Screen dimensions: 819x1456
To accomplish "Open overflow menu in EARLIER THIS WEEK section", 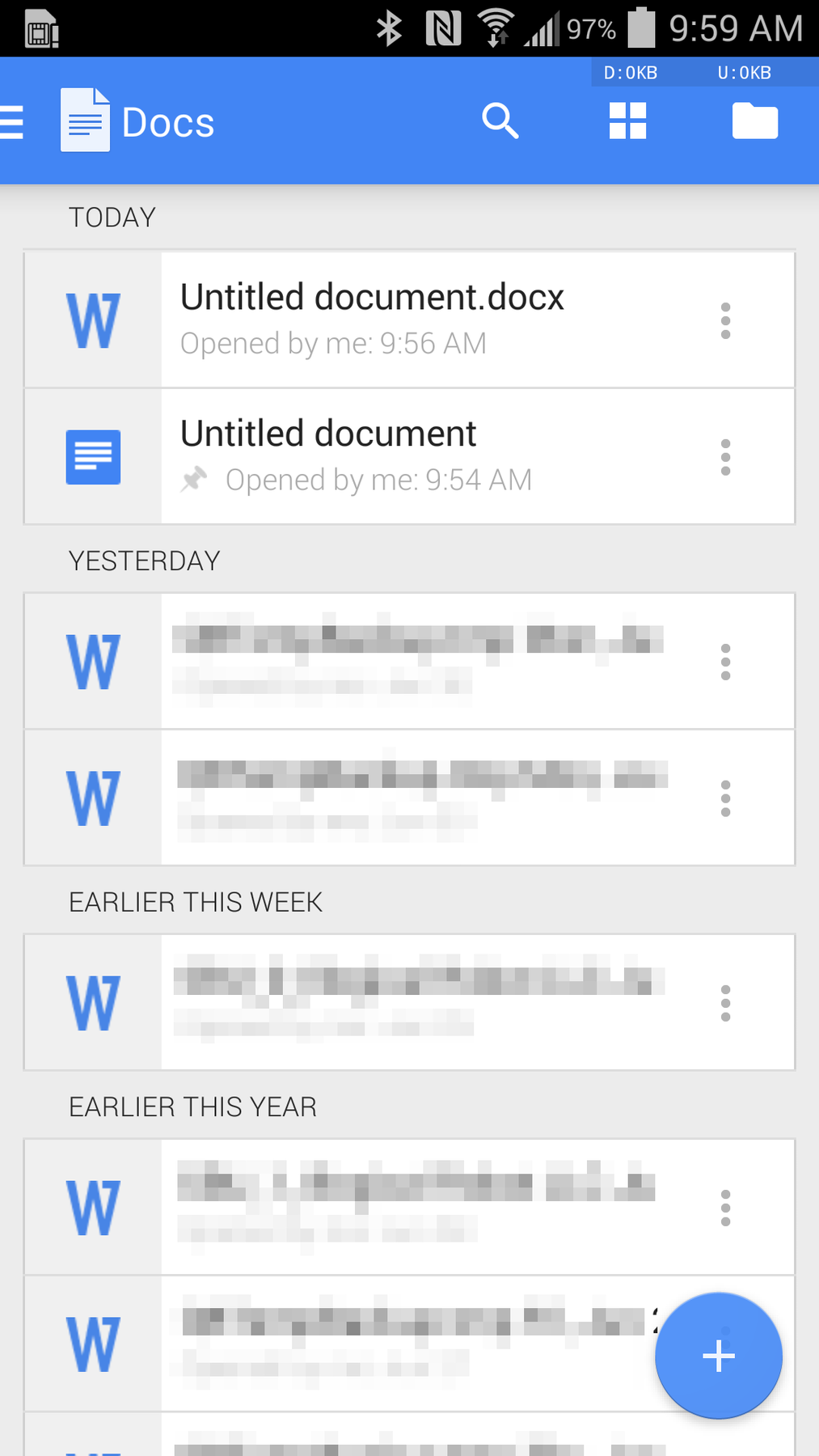I will 725,1002.
